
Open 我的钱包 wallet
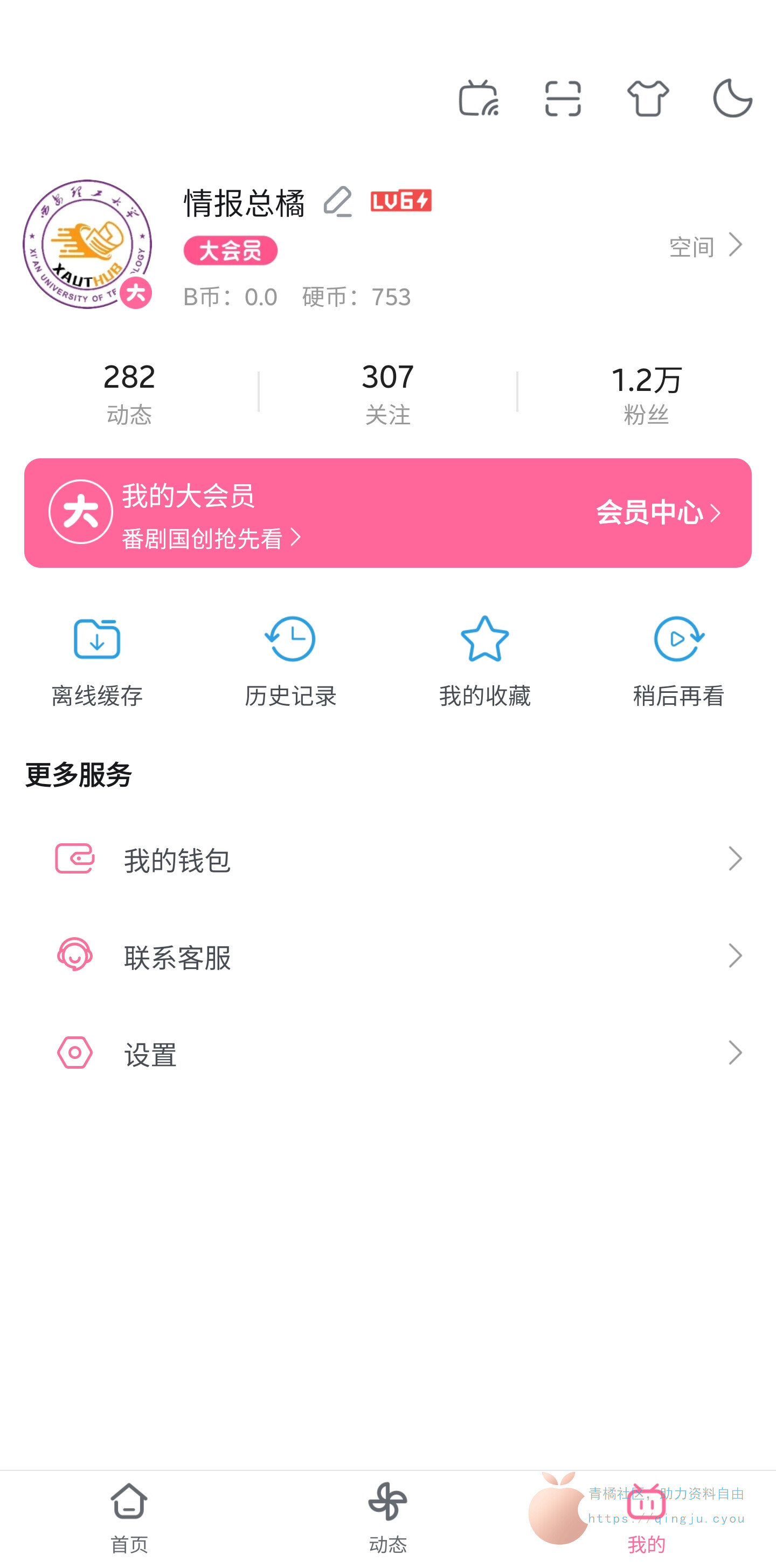[x=388, y=859]
